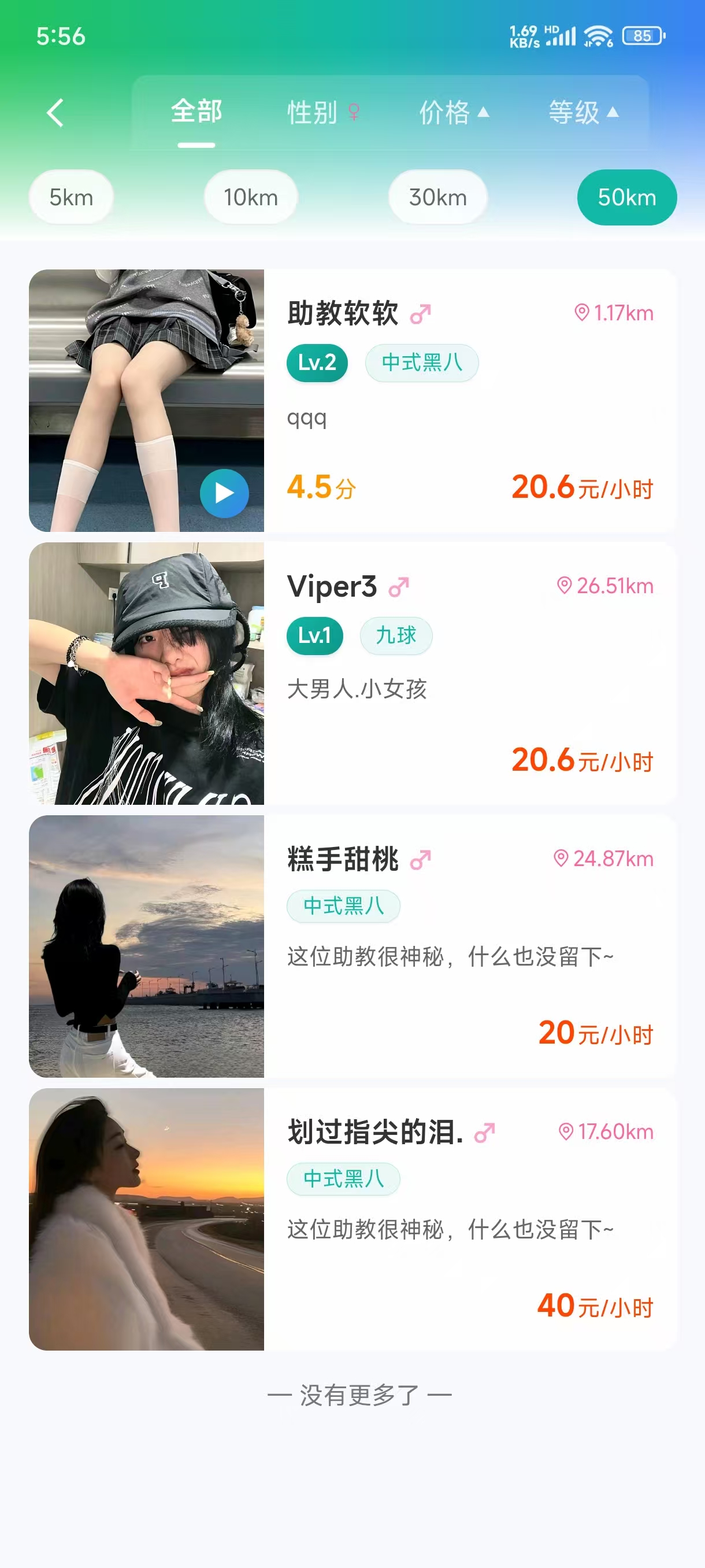Select the 10km distance filter
Viewport: 705px width, 1568px height.
251,197
